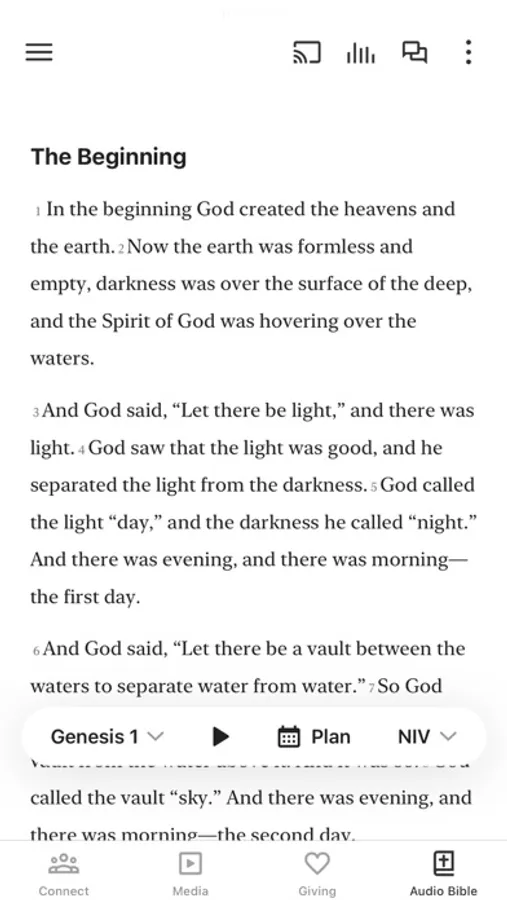Play the audio for this chapter

[x=220, y=736]
